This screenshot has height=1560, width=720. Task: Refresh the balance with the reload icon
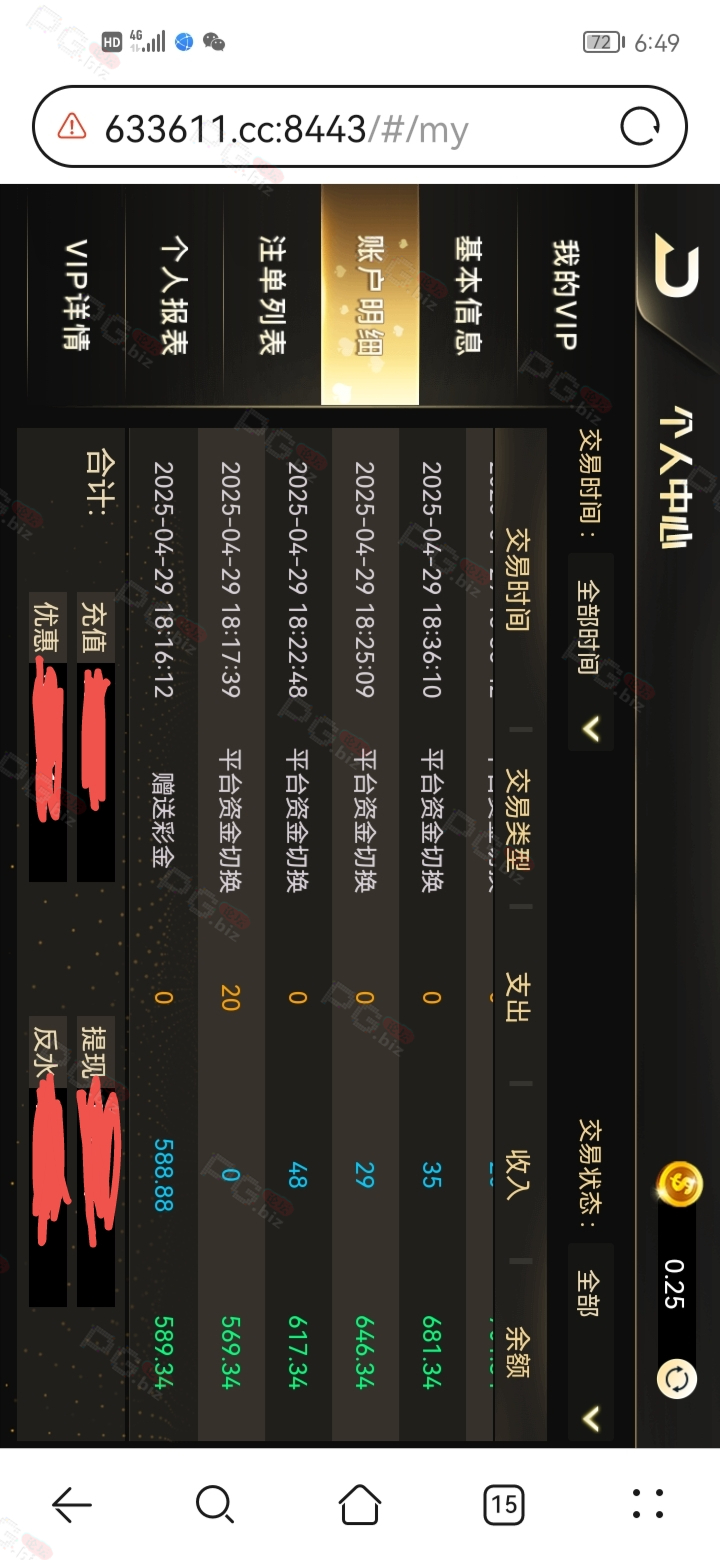tap(676, 1380)
